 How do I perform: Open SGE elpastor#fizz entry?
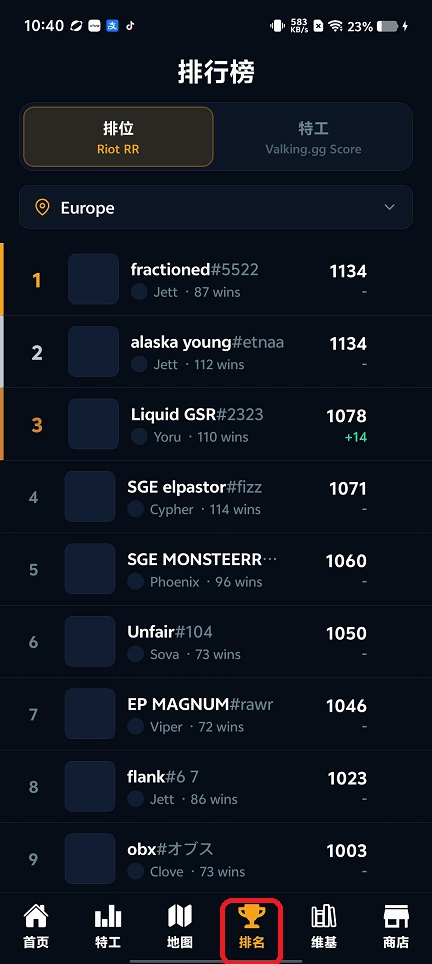216,497
